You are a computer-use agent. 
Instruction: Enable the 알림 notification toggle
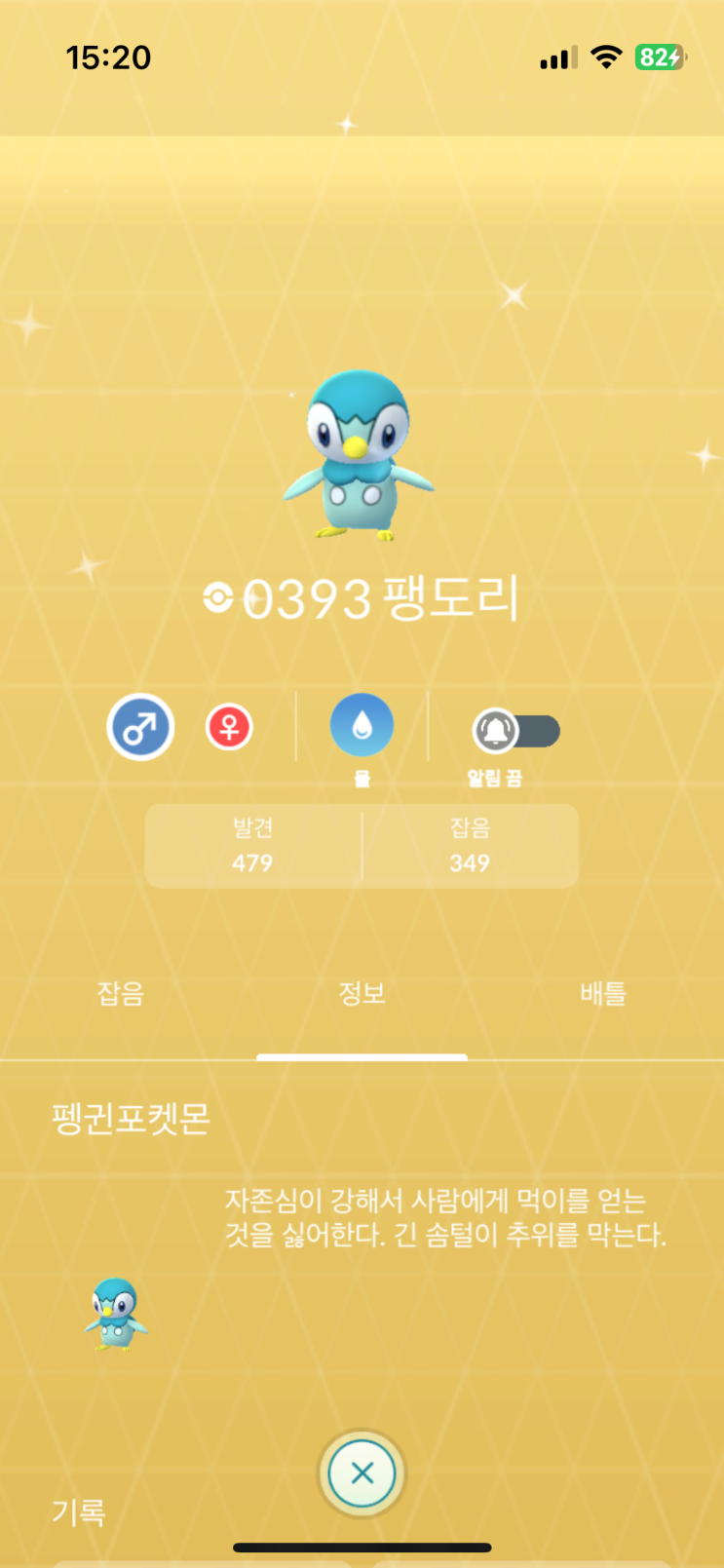[515, 729]
